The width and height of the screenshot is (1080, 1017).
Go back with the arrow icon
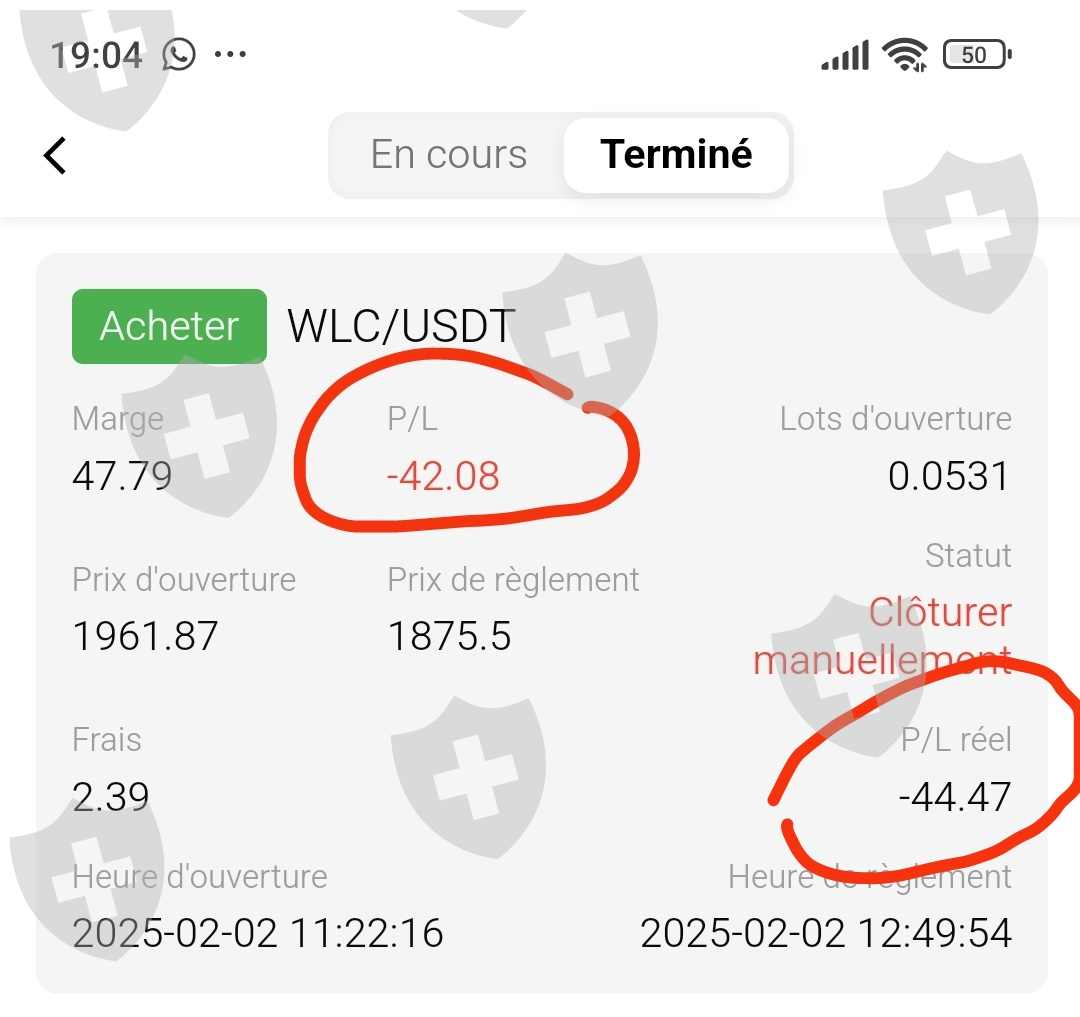click(55, 155)
